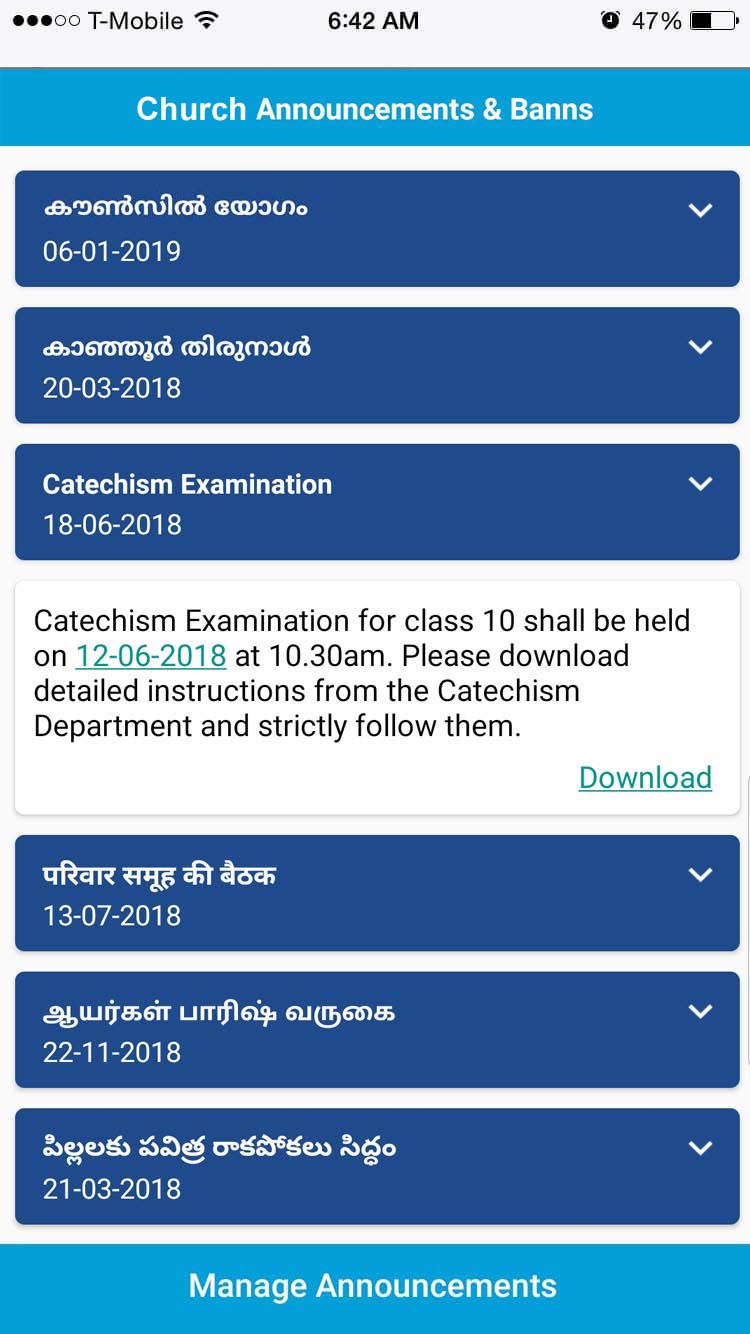Expand the announcement dated 21-03-2018

point(700,1148)
